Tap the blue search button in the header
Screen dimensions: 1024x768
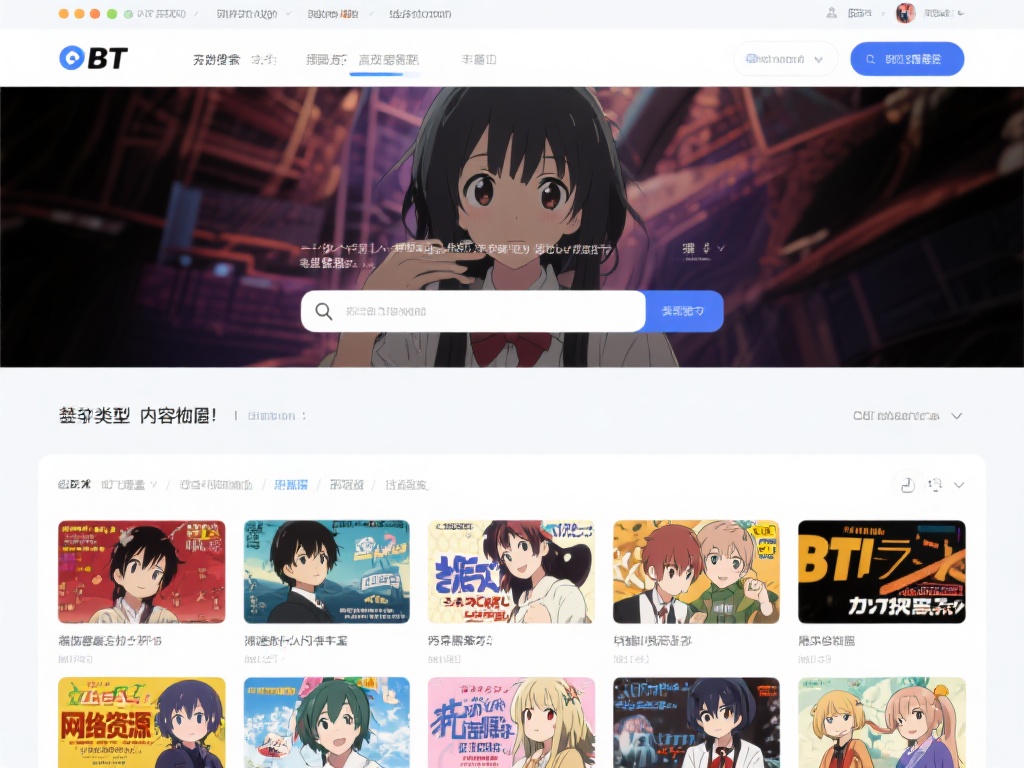(907, 59)
